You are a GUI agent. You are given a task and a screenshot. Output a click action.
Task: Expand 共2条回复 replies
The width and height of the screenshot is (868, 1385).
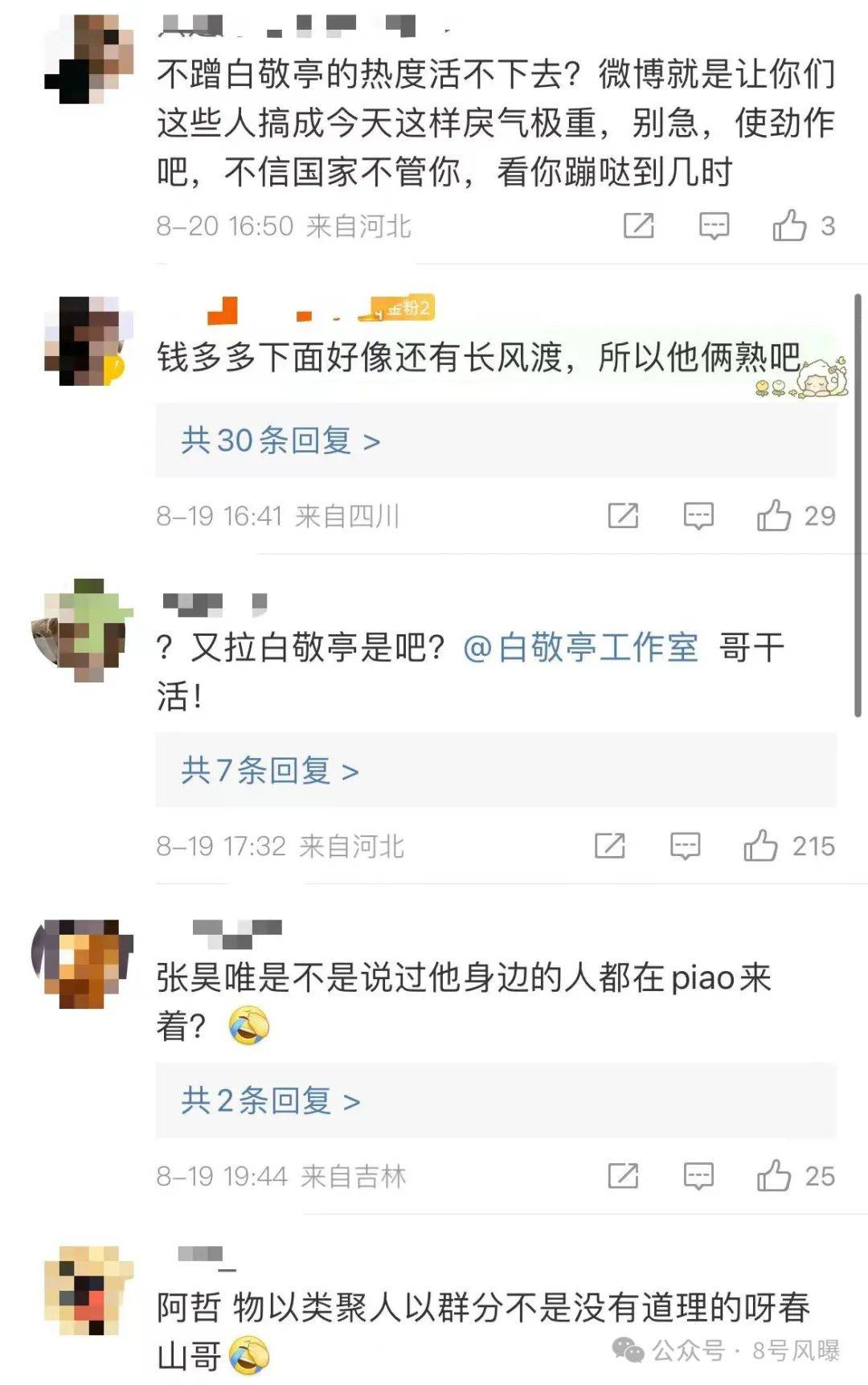pyautogui.click(x=270, y=1100)
